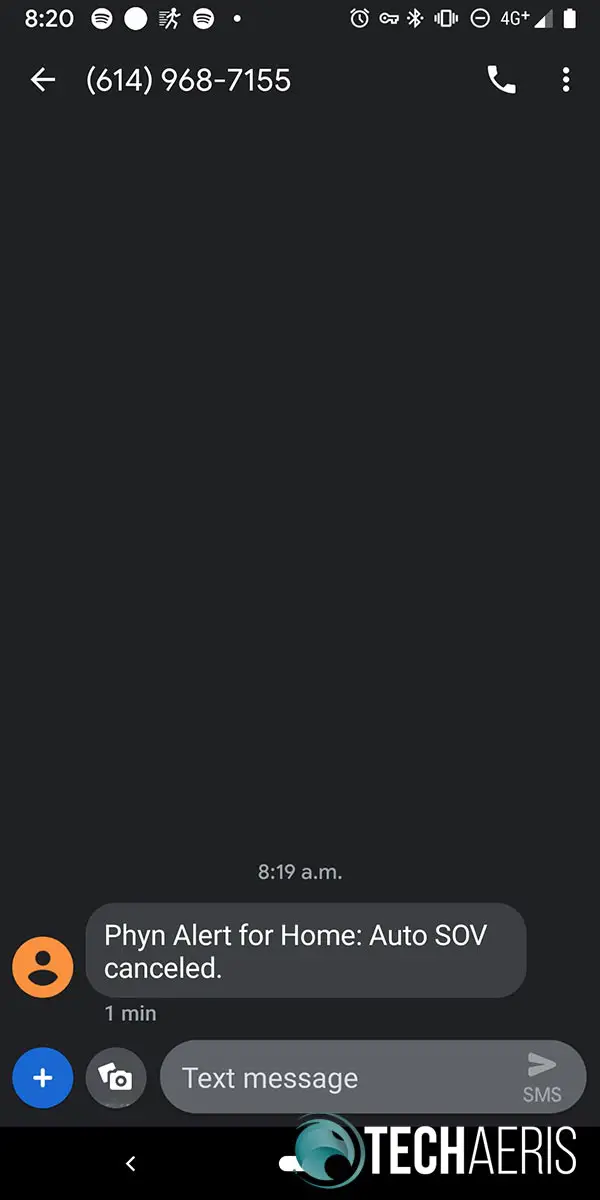The width and height of the screenshot is (600, 1200).
Task: Open the sender's contact avatar
Action: 42,967
